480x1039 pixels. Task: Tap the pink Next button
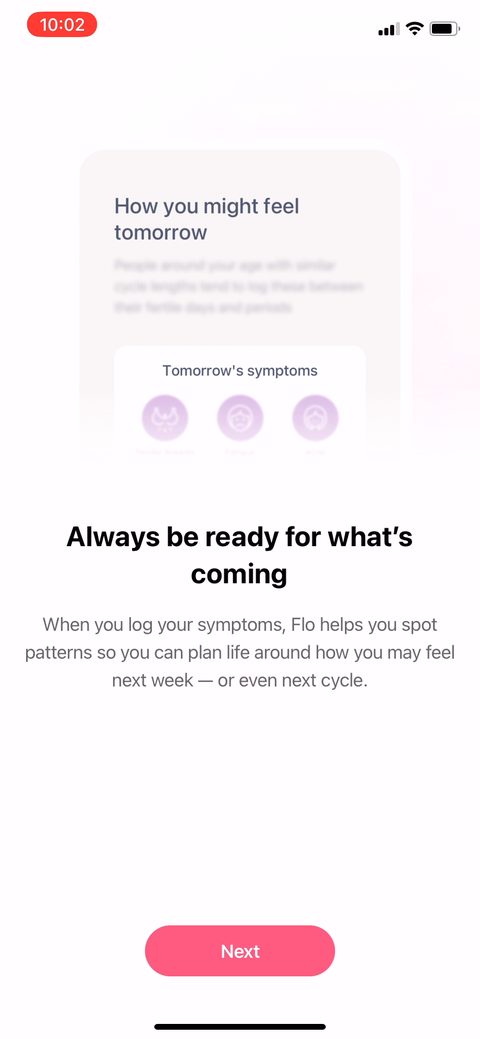click(240, 950)
